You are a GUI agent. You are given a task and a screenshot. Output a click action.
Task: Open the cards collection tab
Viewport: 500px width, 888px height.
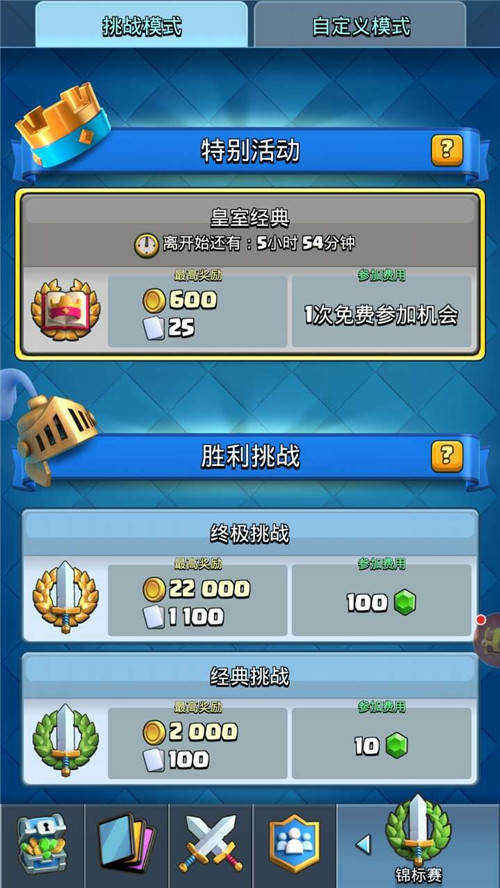[126, 846]
